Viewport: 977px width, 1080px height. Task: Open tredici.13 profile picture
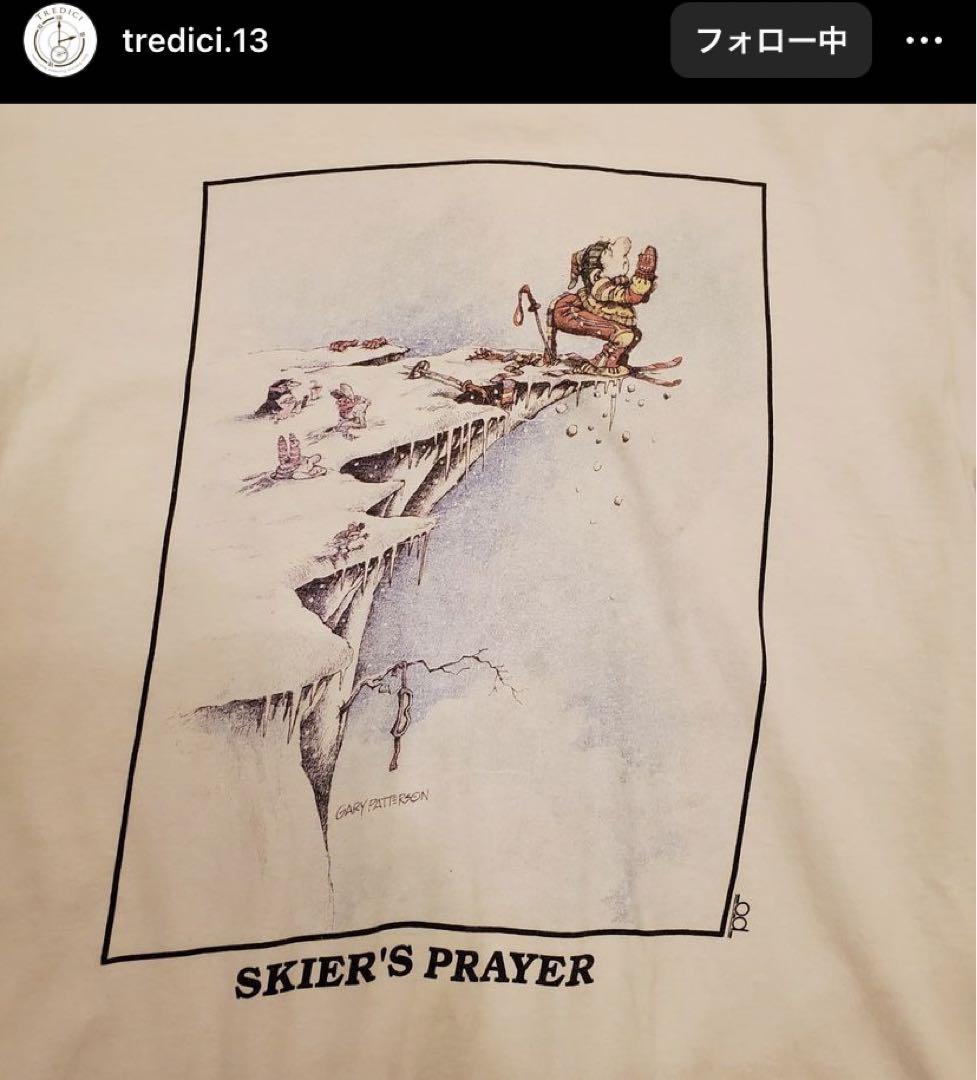59,41
